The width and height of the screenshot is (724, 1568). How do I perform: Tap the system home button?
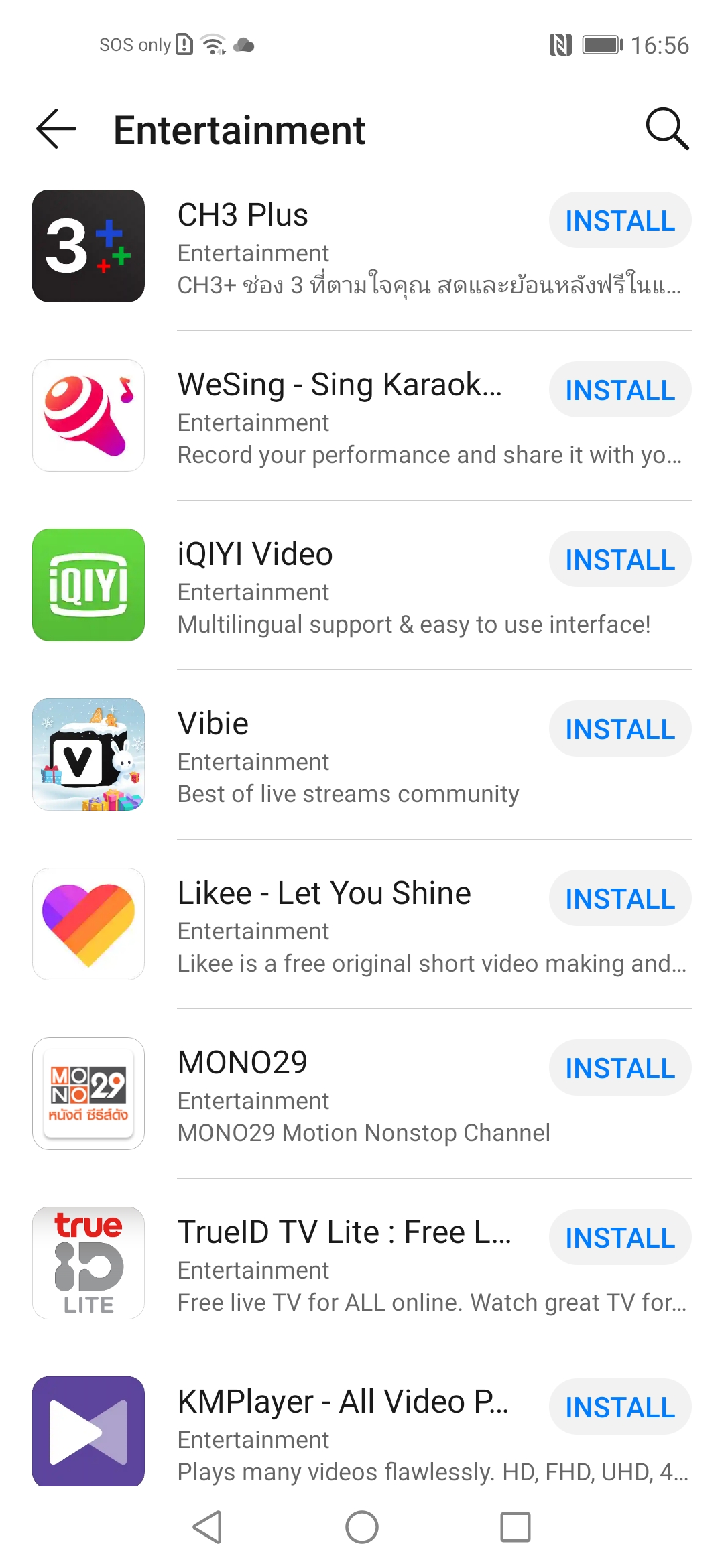362,1527
